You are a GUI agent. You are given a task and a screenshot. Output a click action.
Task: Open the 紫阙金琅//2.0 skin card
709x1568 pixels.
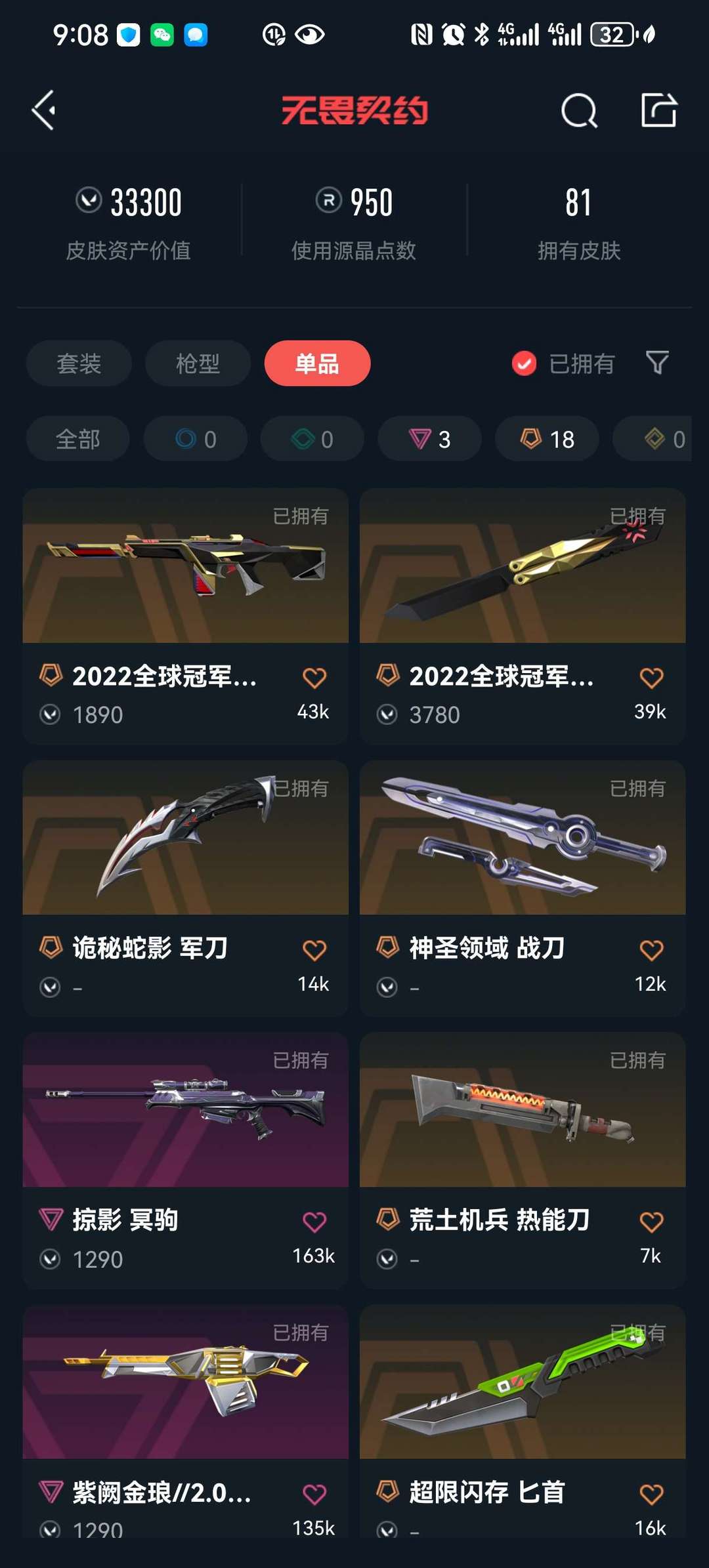[x=185, y=1421]
